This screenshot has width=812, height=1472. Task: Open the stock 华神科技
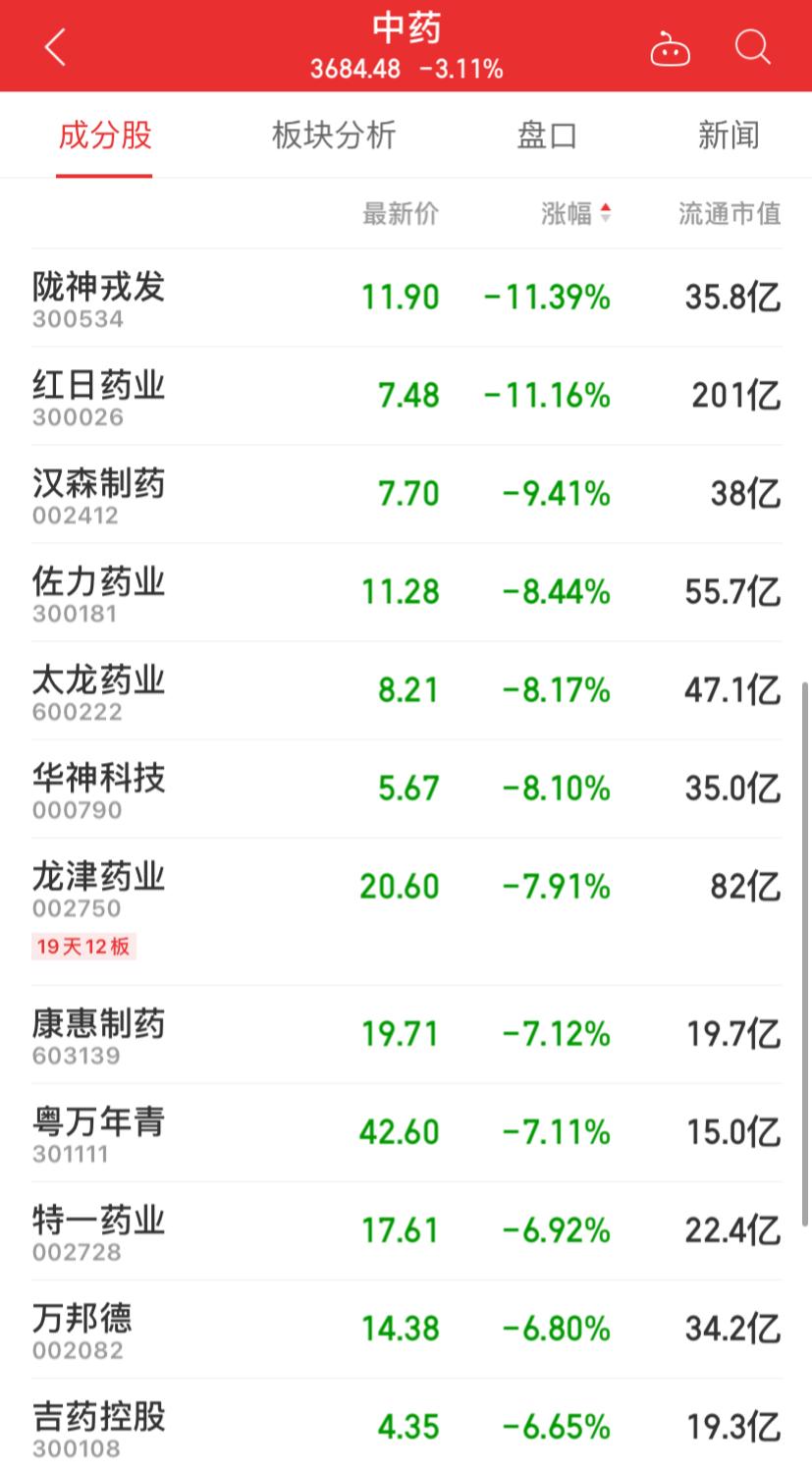click(x=406, y=789)
